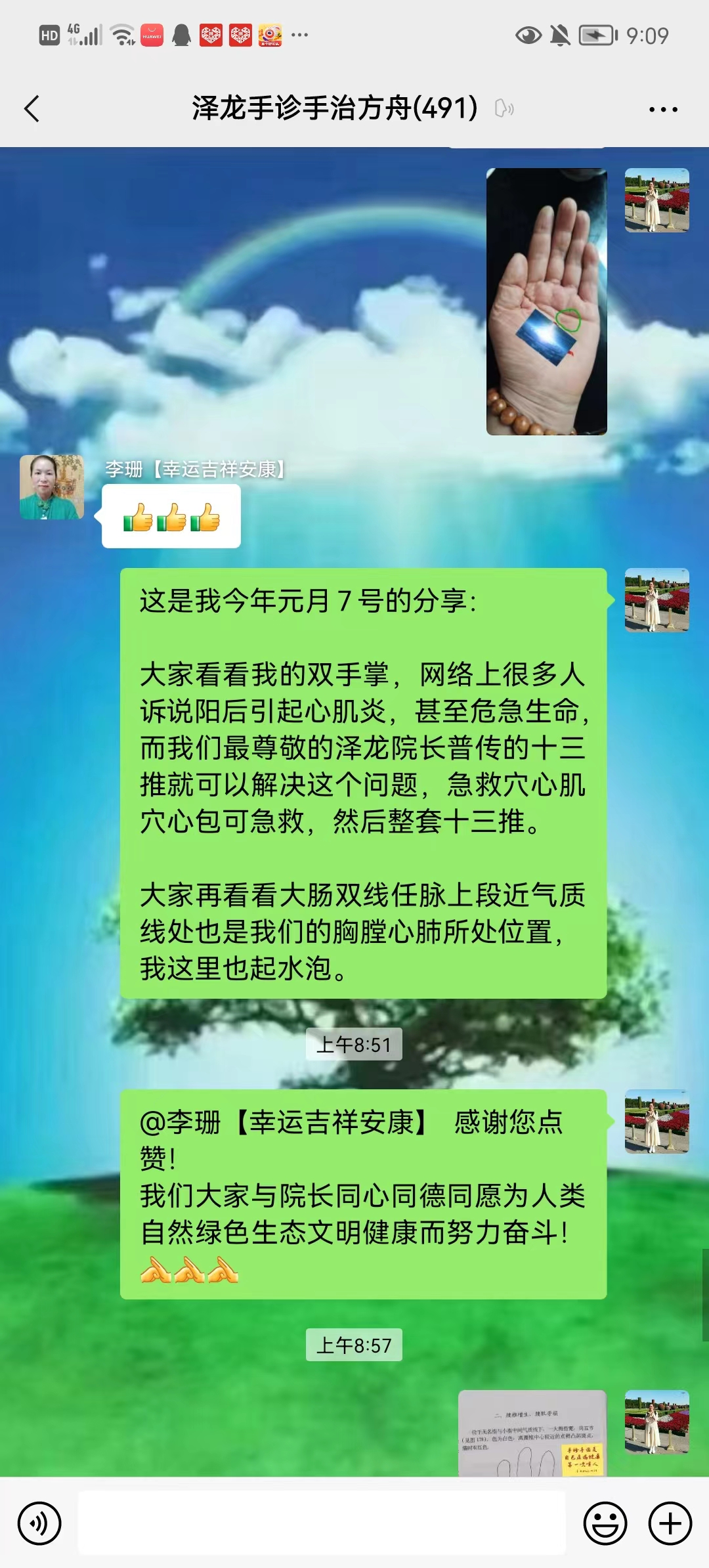This screenshot has height=1568, width=709.
Task: Open the book page image message
Action: [x=532, y=1433]
